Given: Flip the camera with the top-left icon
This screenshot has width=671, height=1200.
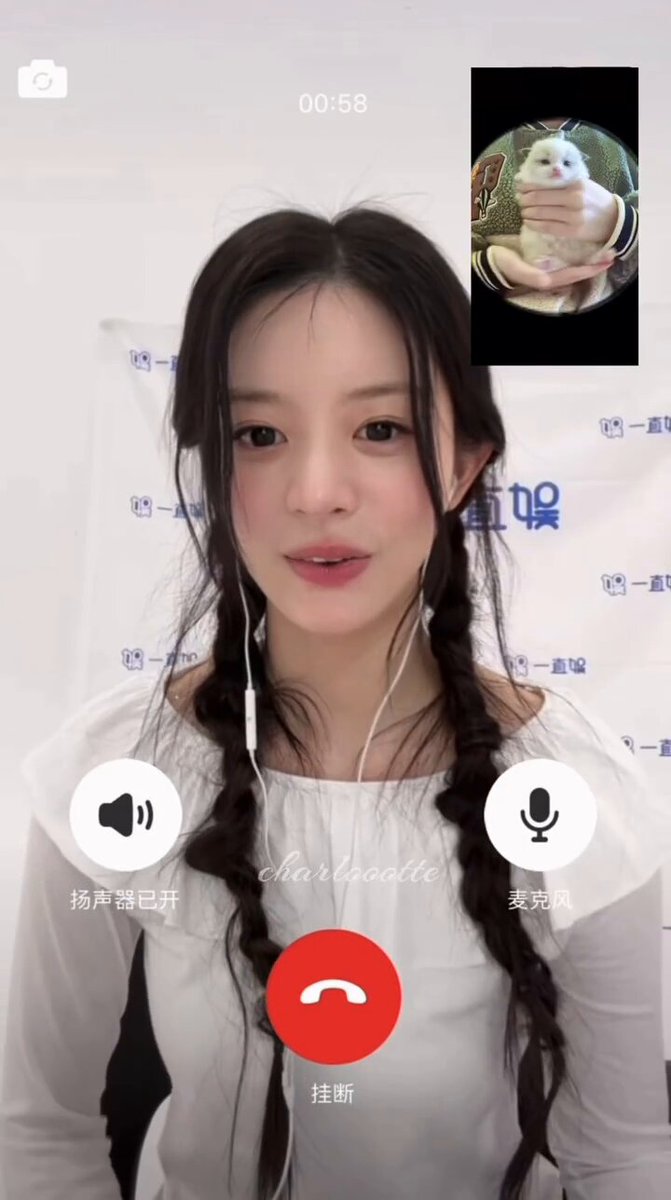Looking at the screenshot, I should 42,80.
